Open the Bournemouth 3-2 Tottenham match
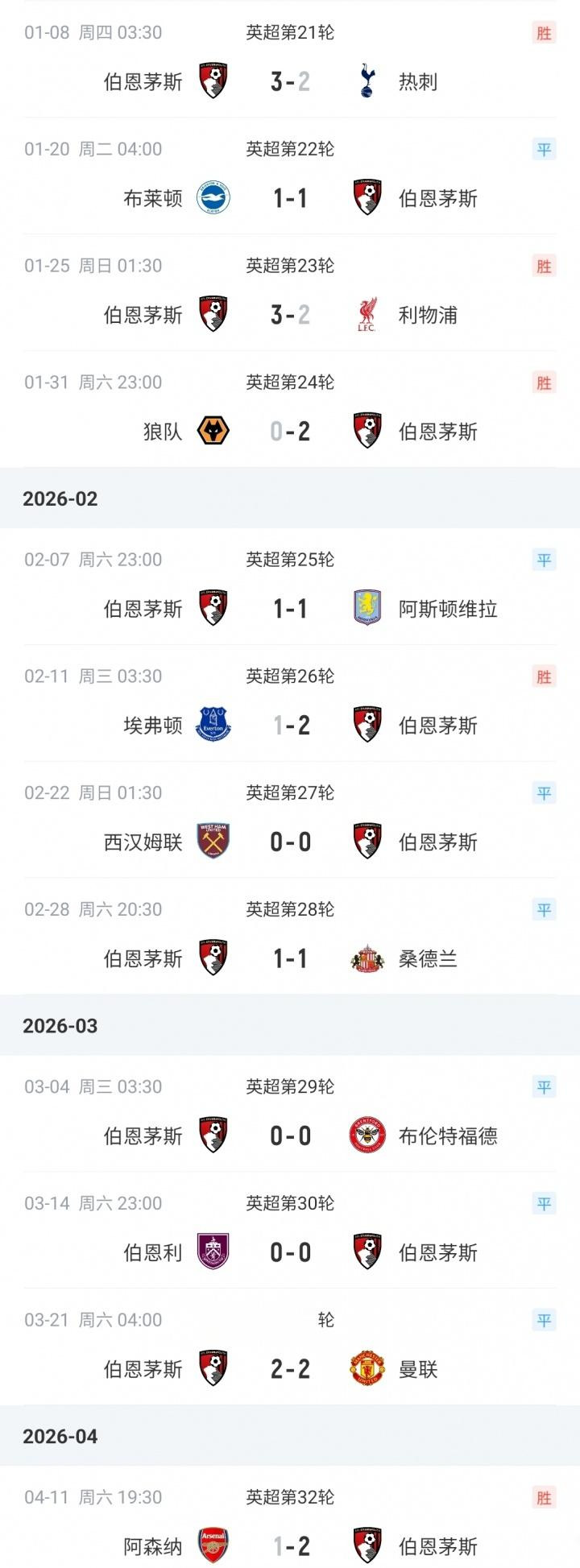The width and height of the screenshot is (580, 1568). pos(290,81)
